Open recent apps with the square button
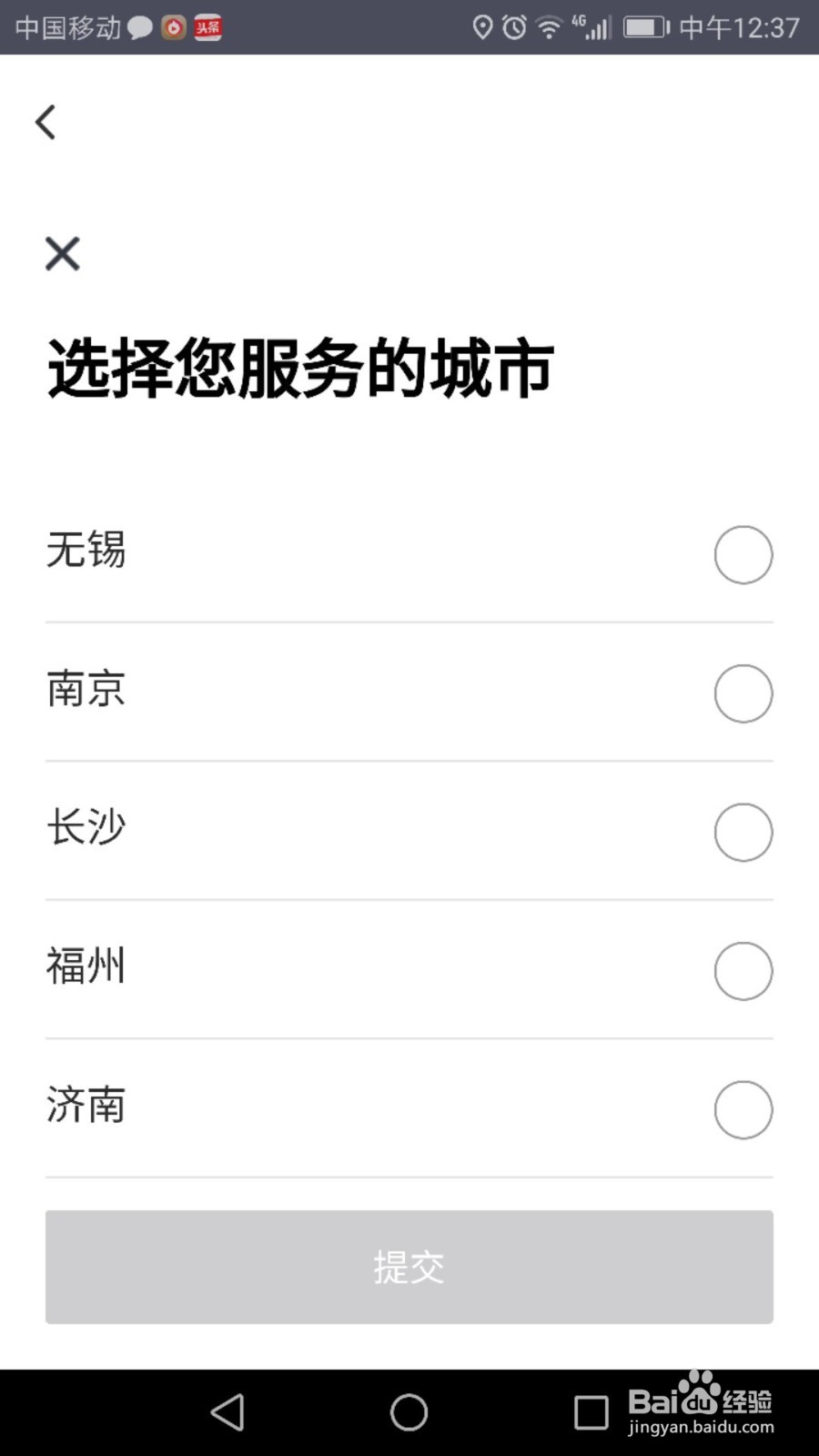819x1456 pixels. 591,1411
